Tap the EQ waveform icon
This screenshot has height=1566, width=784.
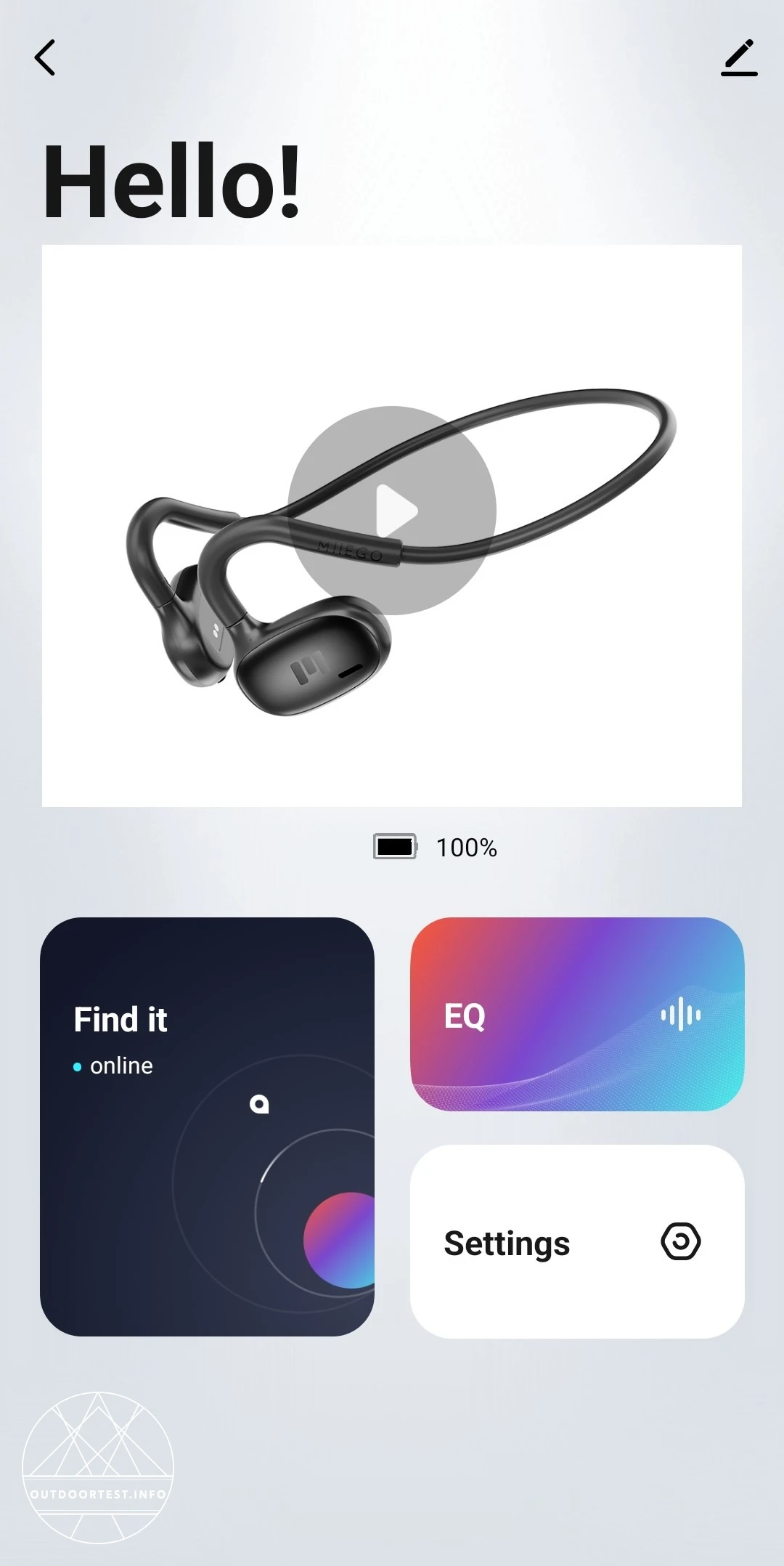683,1016
